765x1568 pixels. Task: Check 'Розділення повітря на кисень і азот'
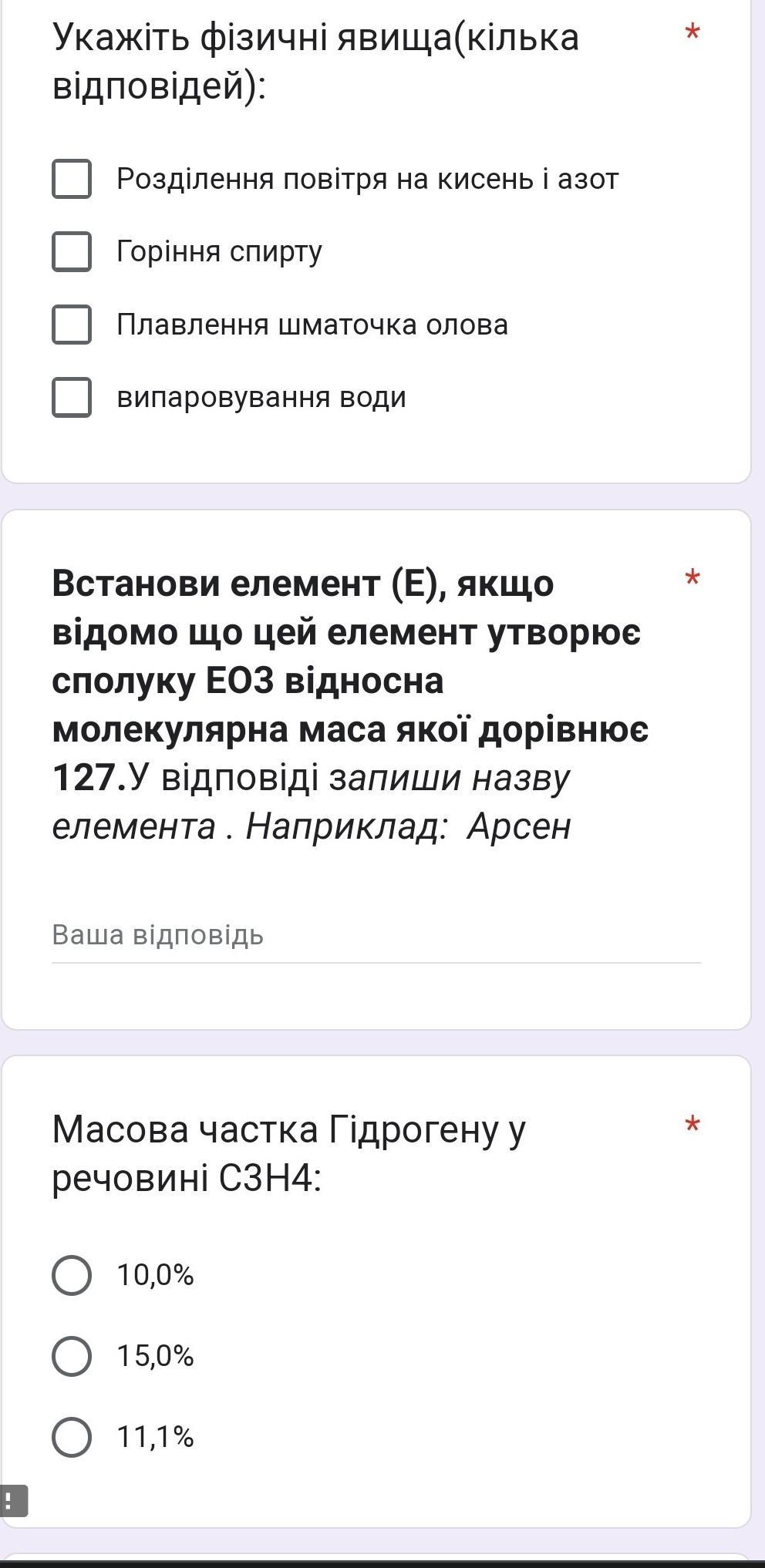[72, 179]
